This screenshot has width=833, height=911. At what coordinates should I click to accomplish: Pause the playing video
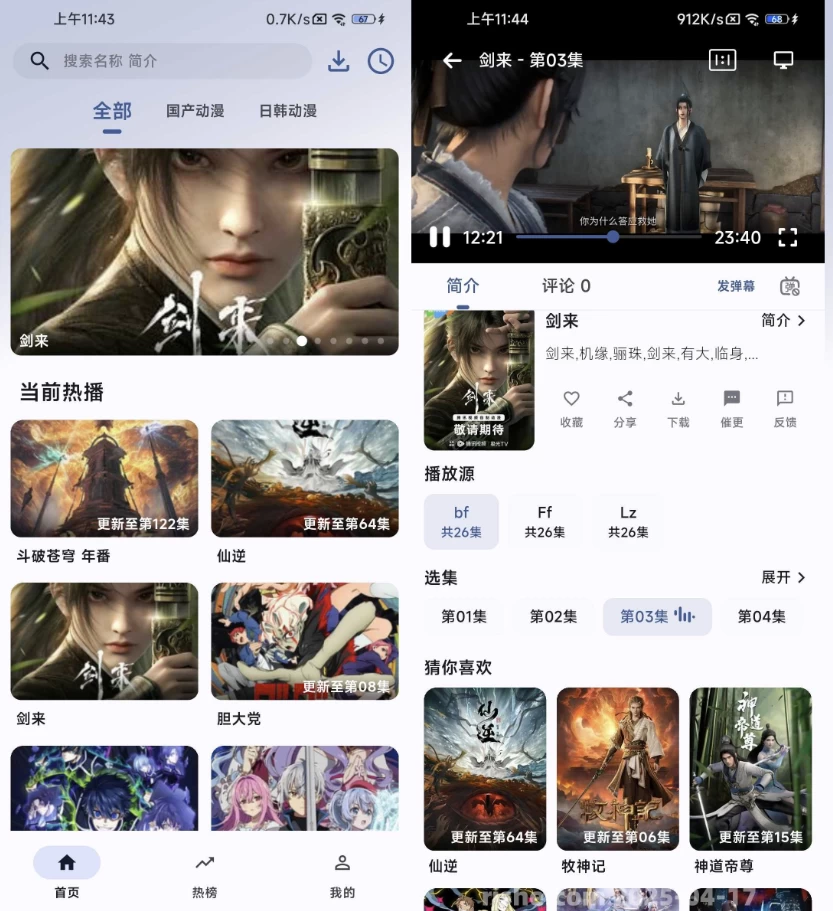tap(439, 237)
